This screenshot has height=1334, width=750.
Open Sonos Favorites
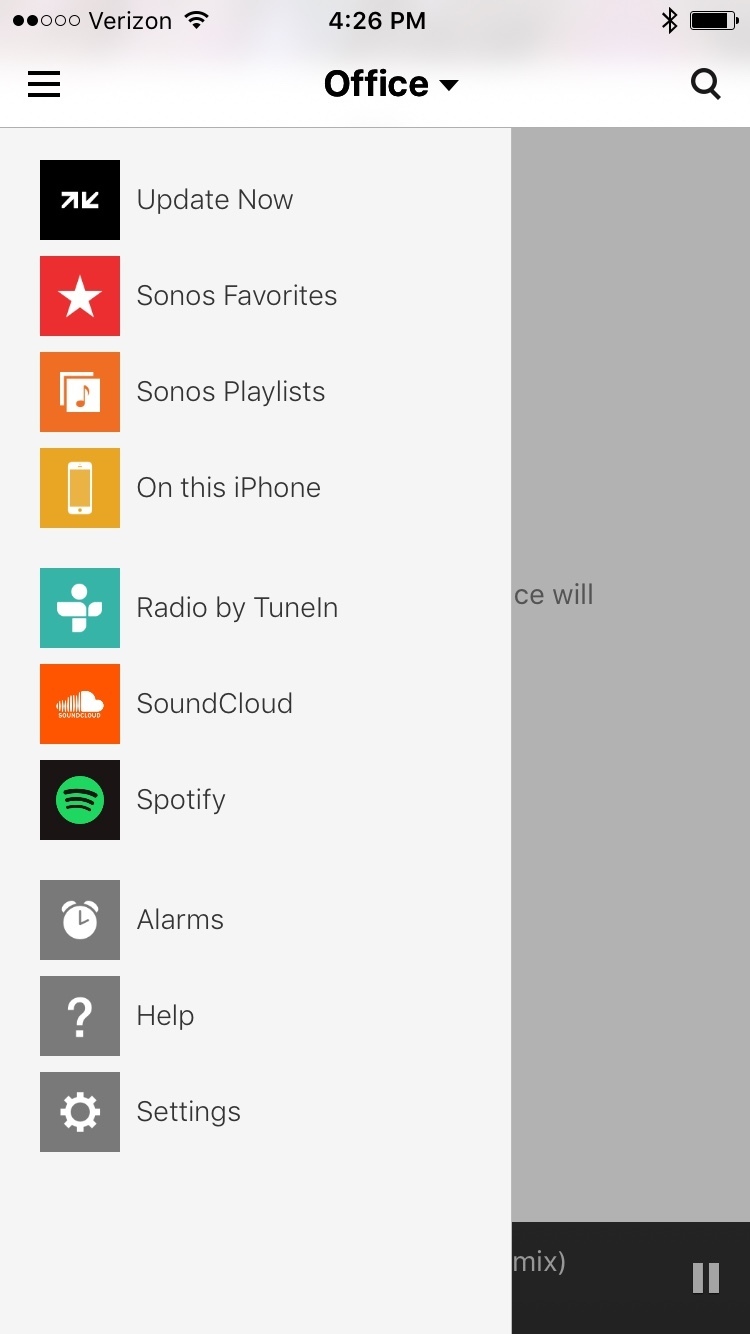[x=255, y=296]
